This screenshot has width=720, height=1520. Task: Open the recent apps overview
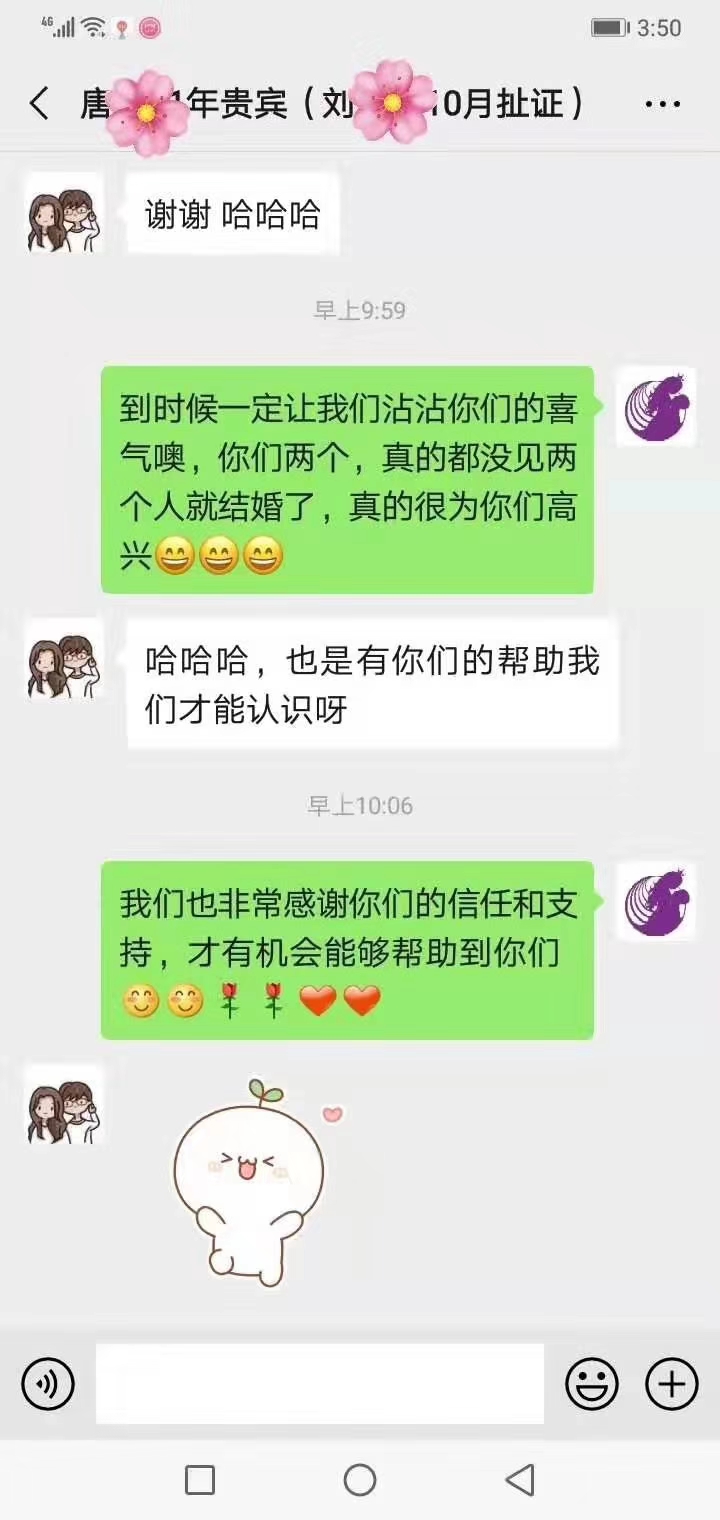[x=200, y=1480]
